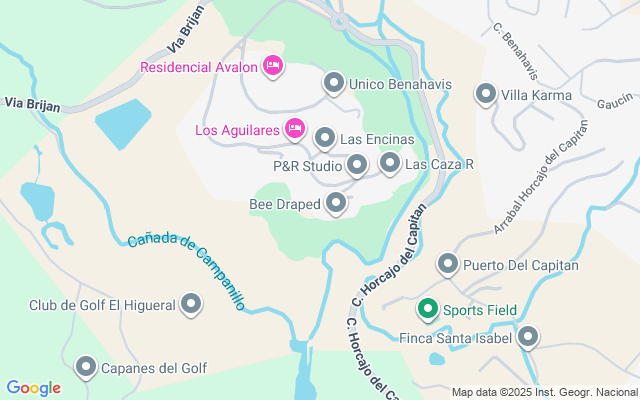
Task: Select the Finca Santa Isabel marker
Action: (x=527, y=338)
